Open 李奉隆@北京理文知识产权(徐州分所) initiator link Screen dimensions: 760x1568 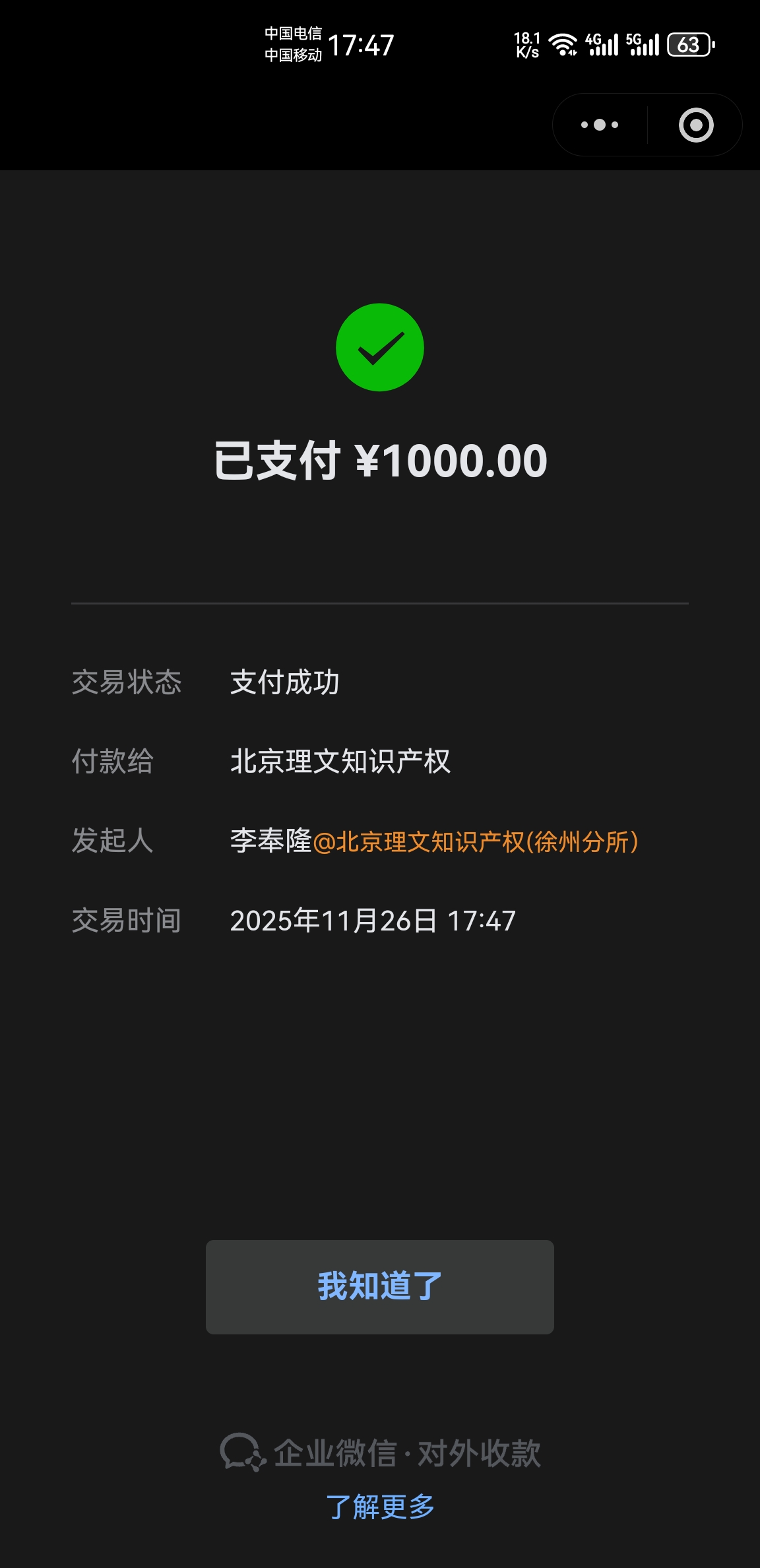coord(434,841)
